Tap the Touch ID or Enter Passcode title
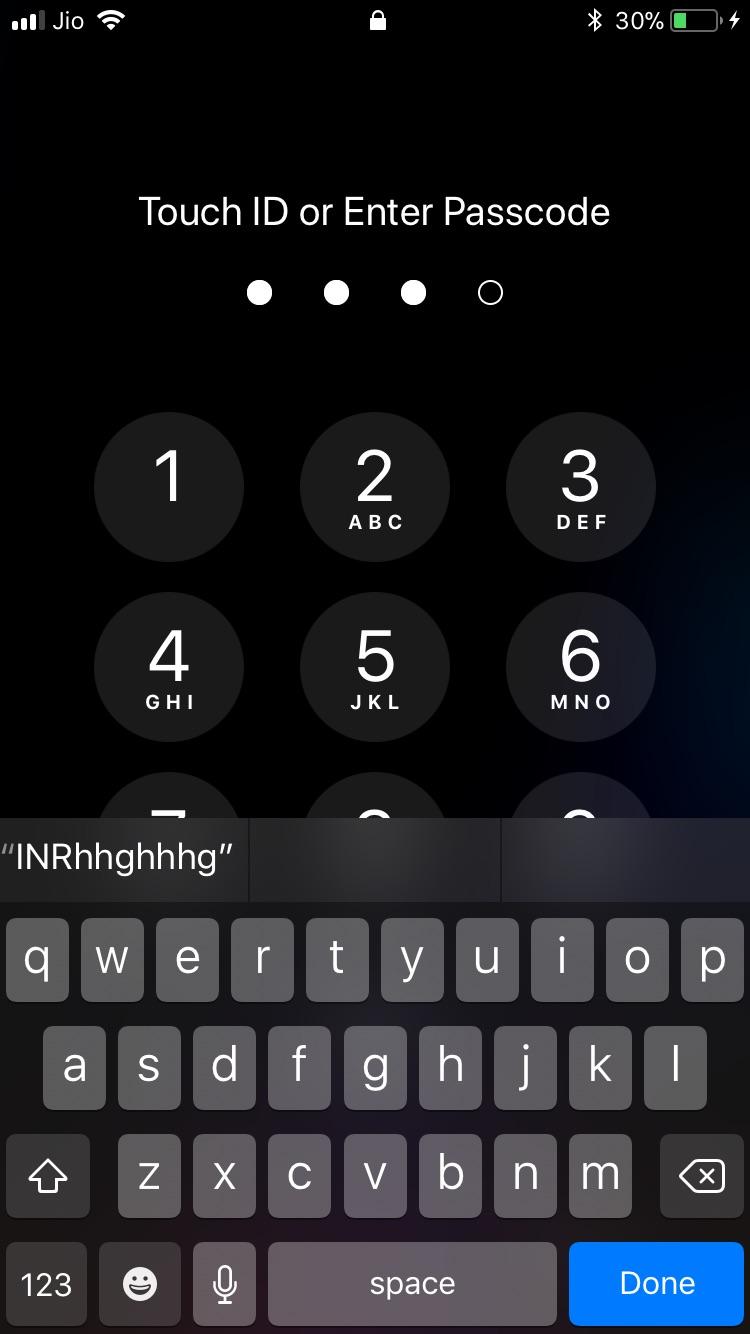The height and width of the screenshot is (1334, 750). click(x=375, y=211)
